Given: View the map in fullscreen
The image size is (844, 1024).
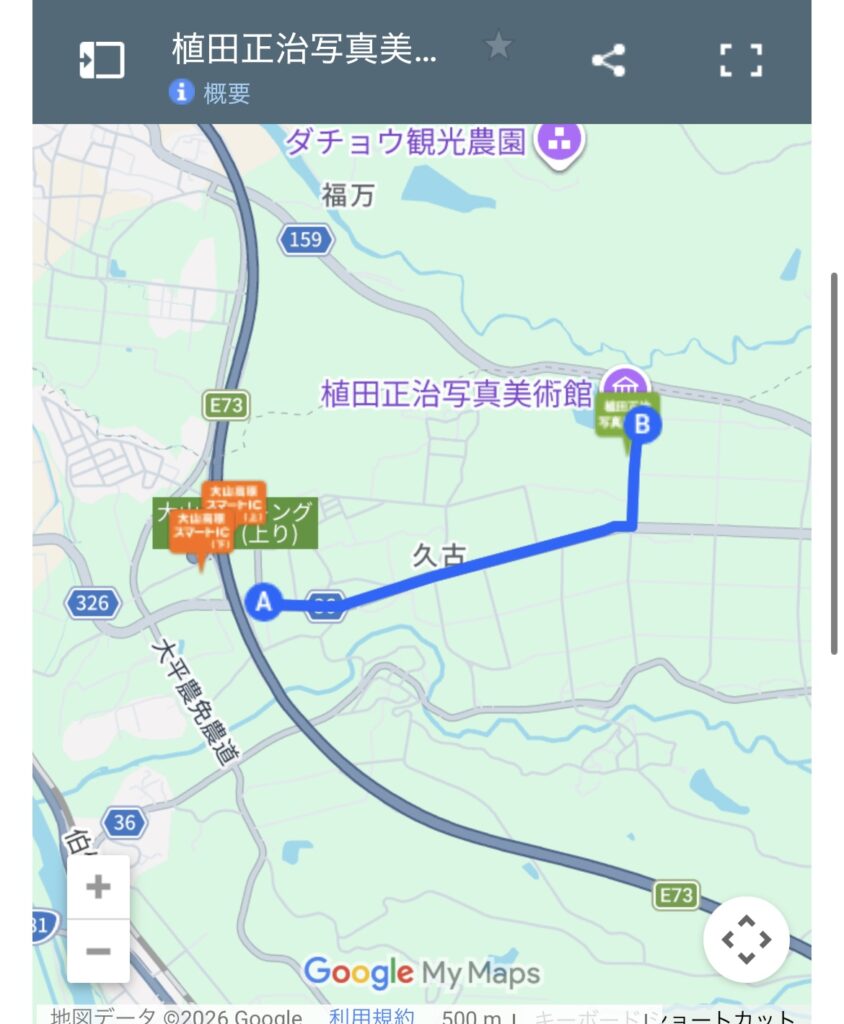Looking at the screenshot, I should click(x=741, y=60).
